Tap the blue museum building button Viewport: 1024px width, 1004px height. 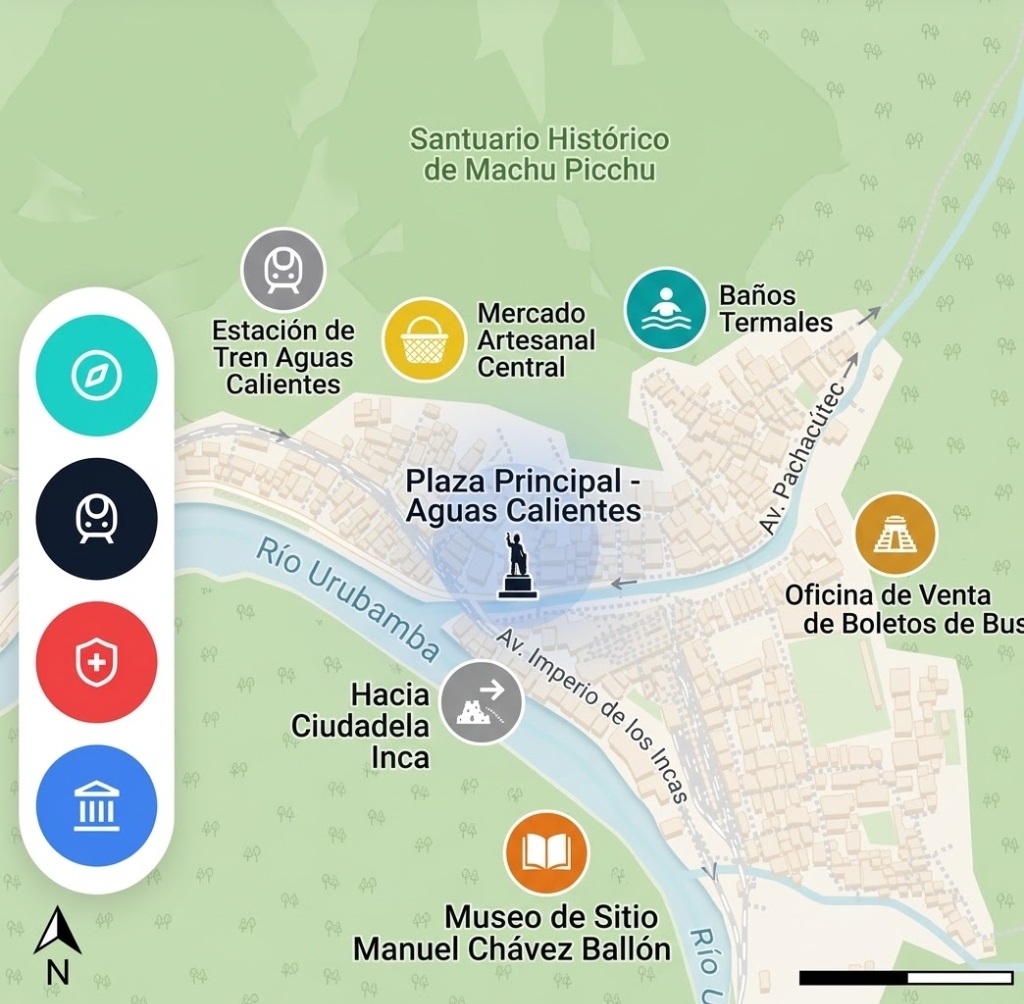point(96,805)
